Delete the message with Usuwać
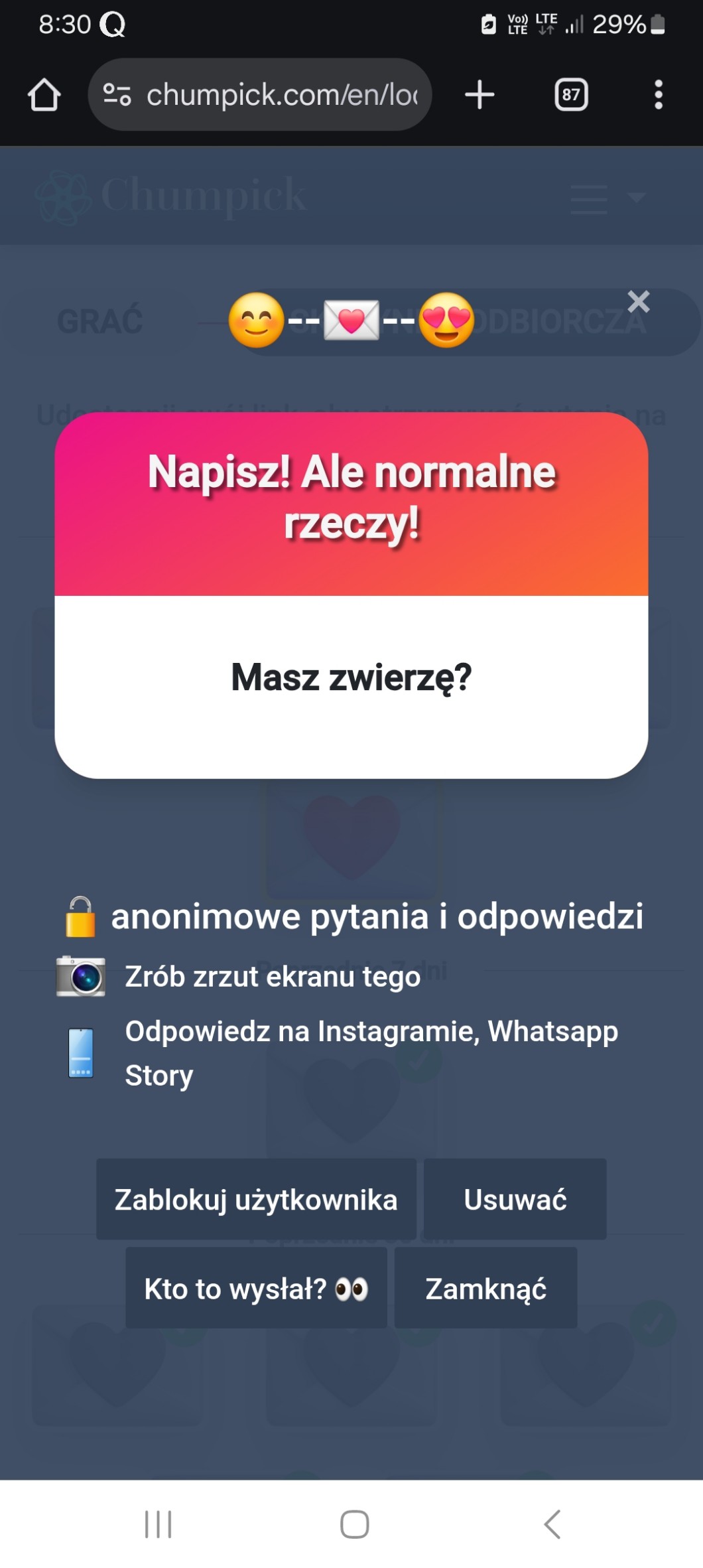703x1568 pixels. (x=515, y=1199)
